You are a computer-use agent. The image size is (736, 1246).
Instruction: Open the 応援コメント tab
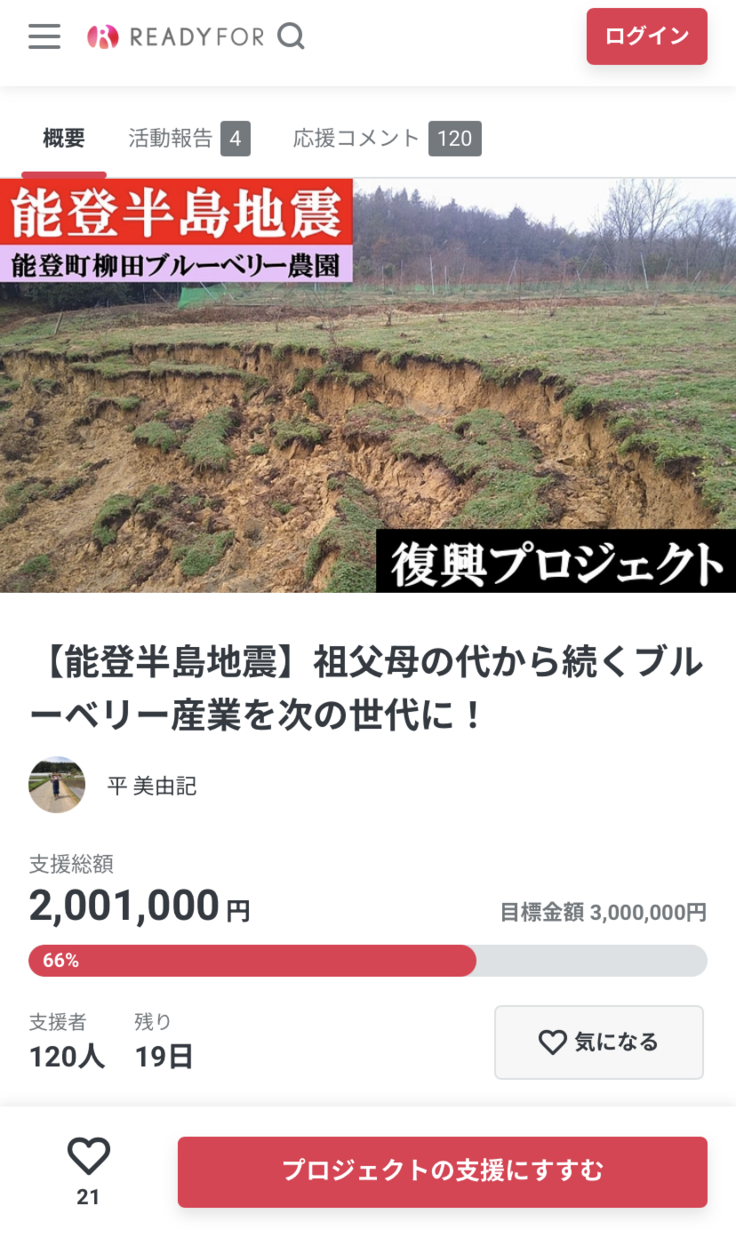[386, 139]
